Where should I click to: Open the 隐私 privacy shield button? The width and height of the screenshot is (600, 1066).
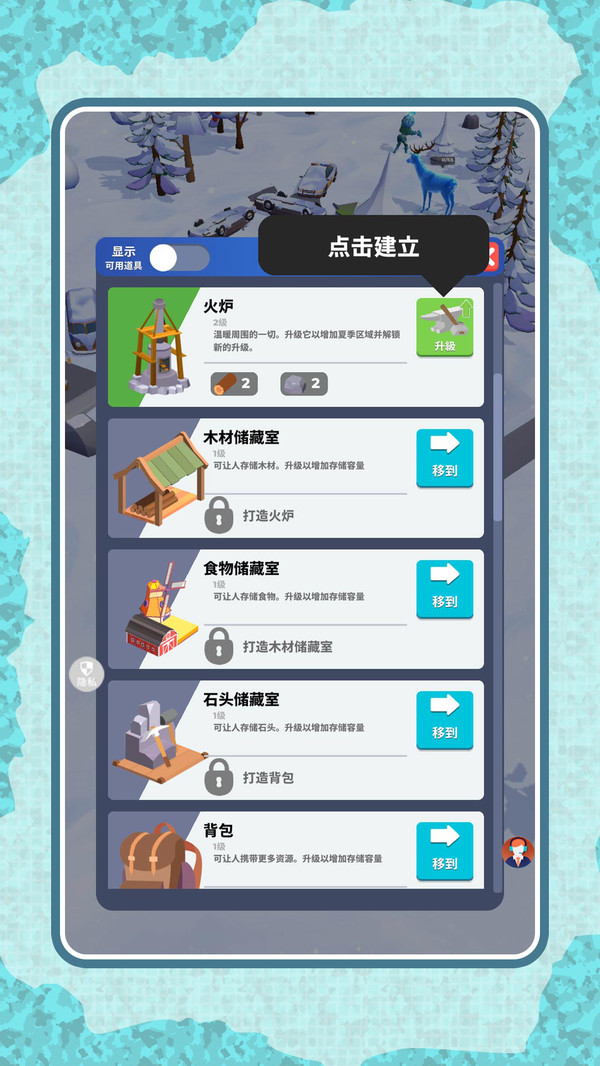[x=86, y=675]
